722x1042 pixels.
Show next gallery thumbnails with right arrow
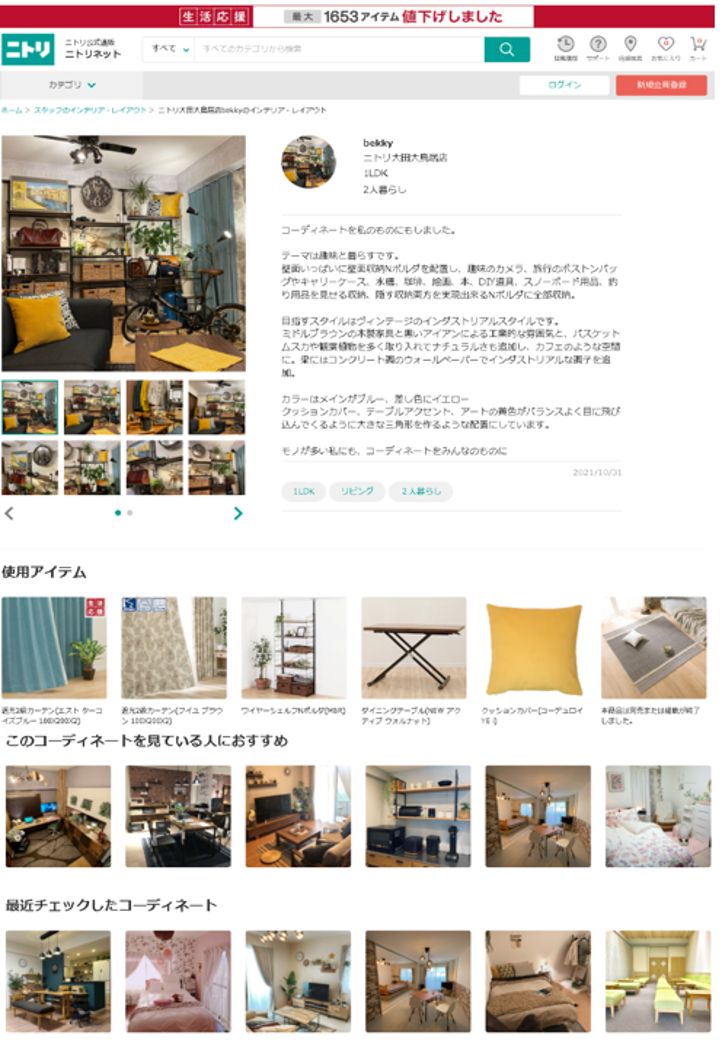click(x=238, y=513)
